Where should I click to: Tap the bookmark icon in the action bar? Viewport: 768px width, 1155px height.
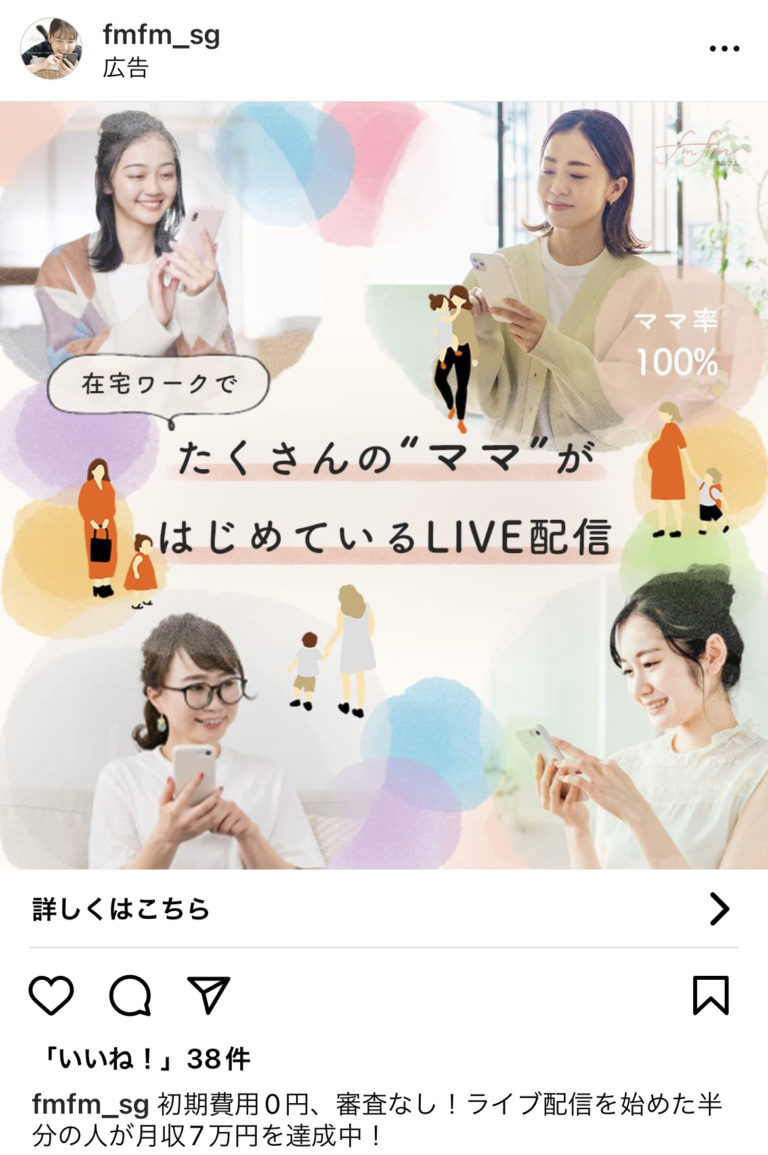[x=711, y=994]
